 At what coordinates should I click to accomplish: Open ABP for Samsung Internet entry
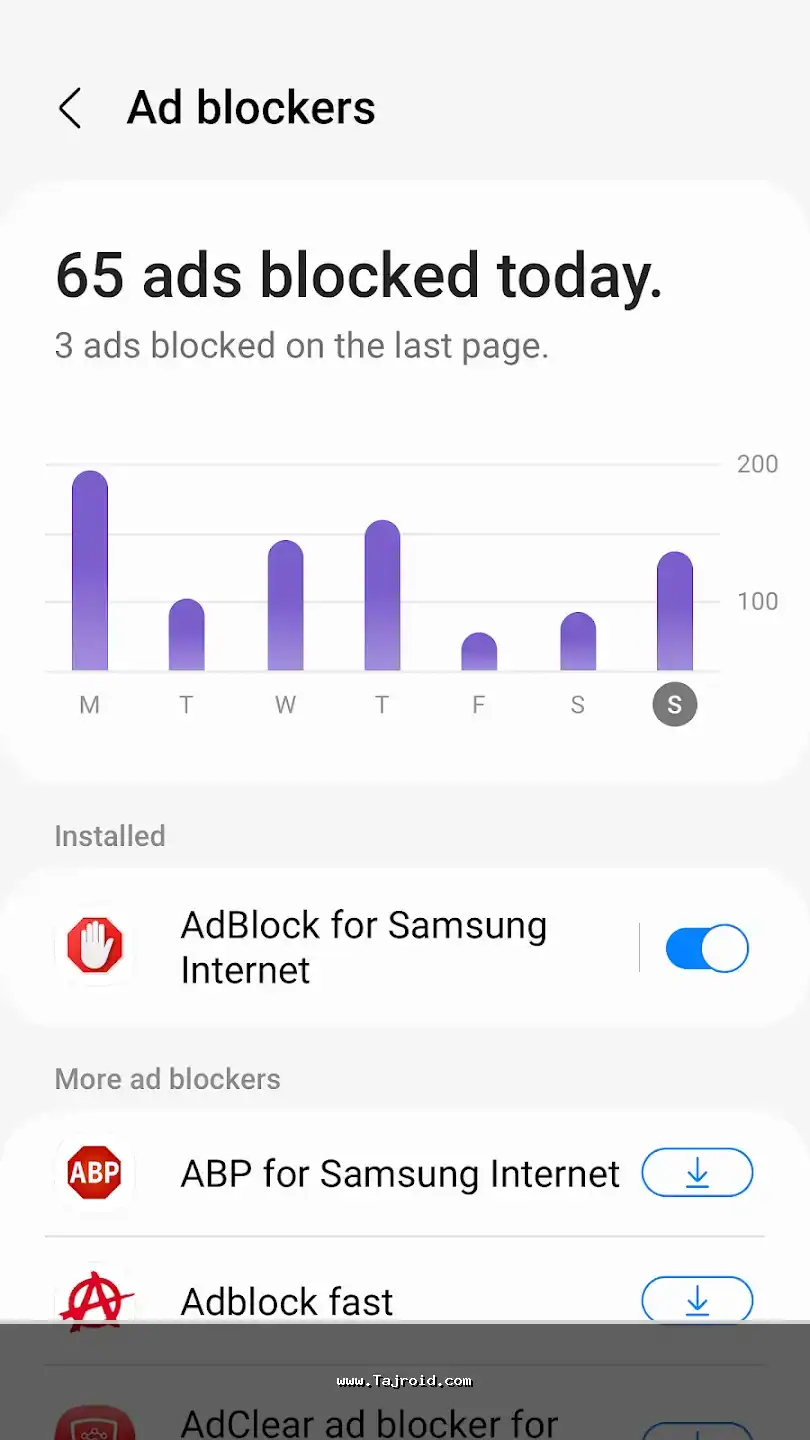(398, 1173)
